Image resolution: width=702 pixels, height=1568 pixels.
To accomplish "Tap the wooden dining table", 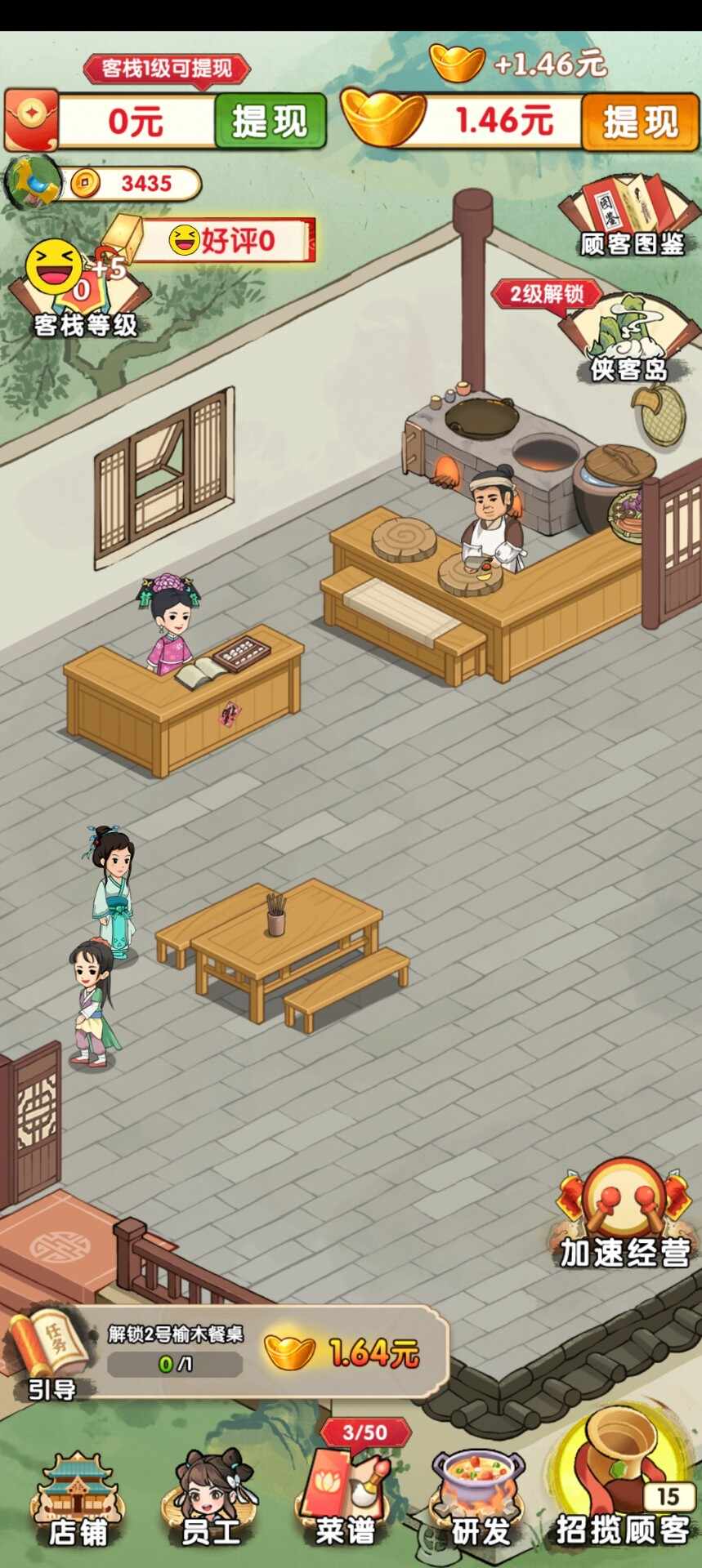I will (286, 939).
